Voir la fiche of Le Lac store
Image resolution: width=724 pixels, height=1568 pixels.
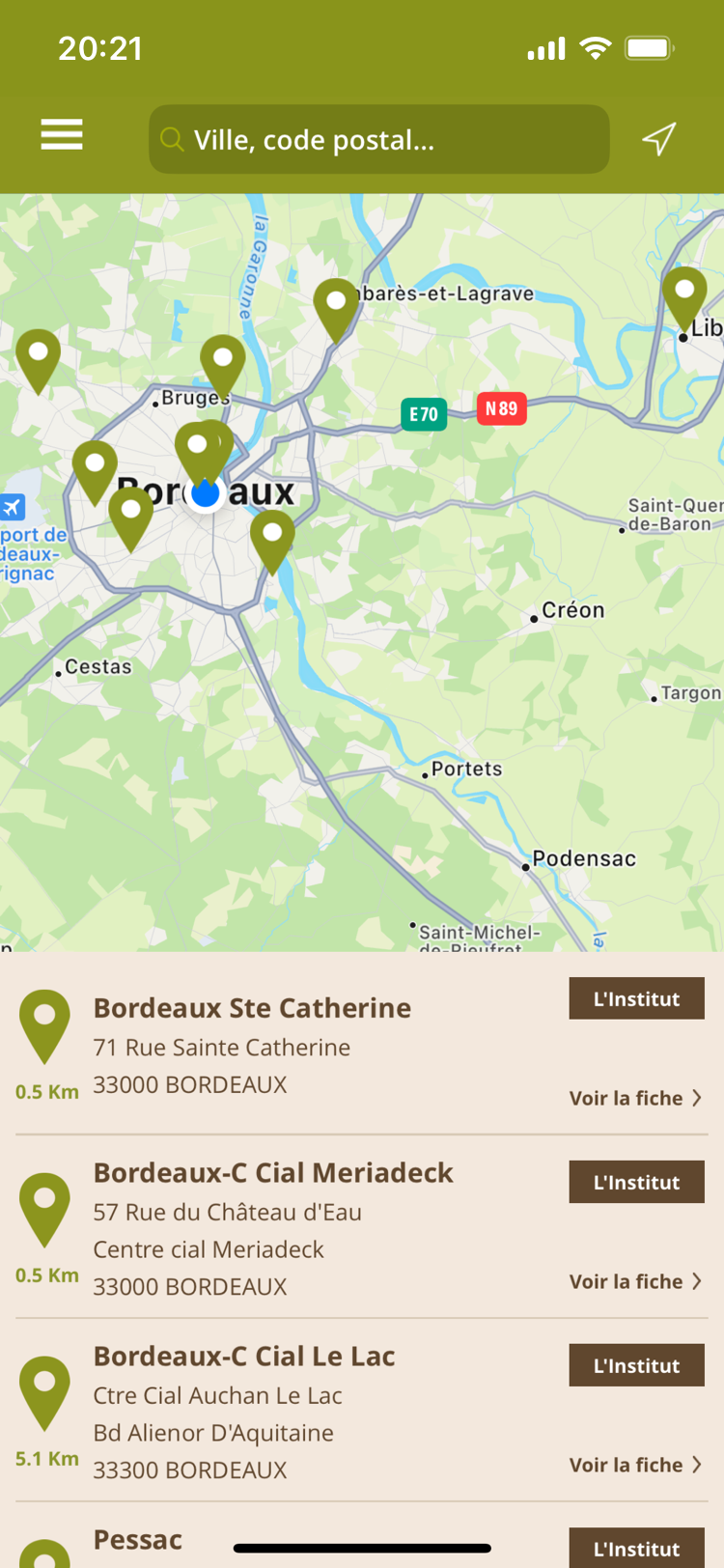point(634,1465)
